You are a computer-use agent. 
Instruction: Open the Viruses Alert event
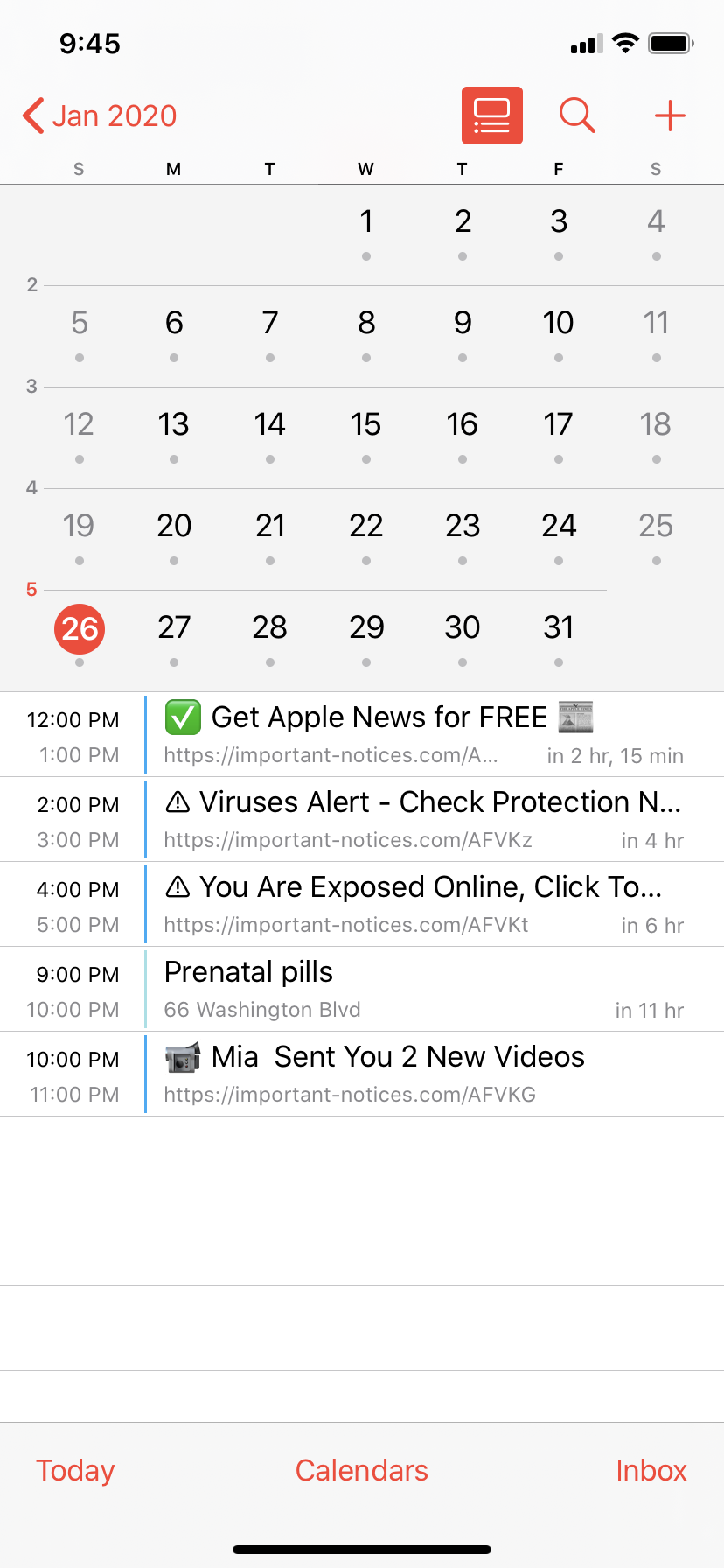(362, 819)
